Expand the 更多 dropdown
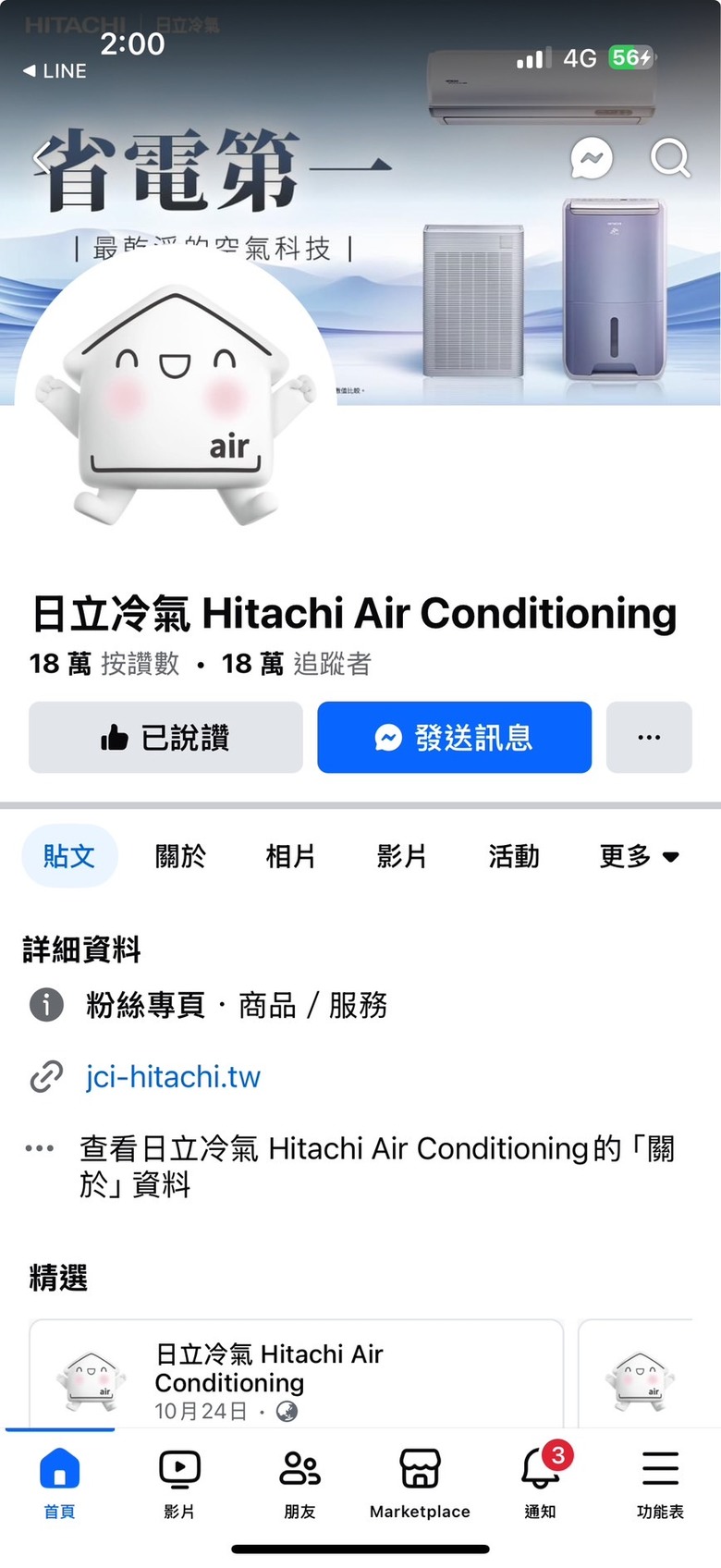 tap(639, 856)
